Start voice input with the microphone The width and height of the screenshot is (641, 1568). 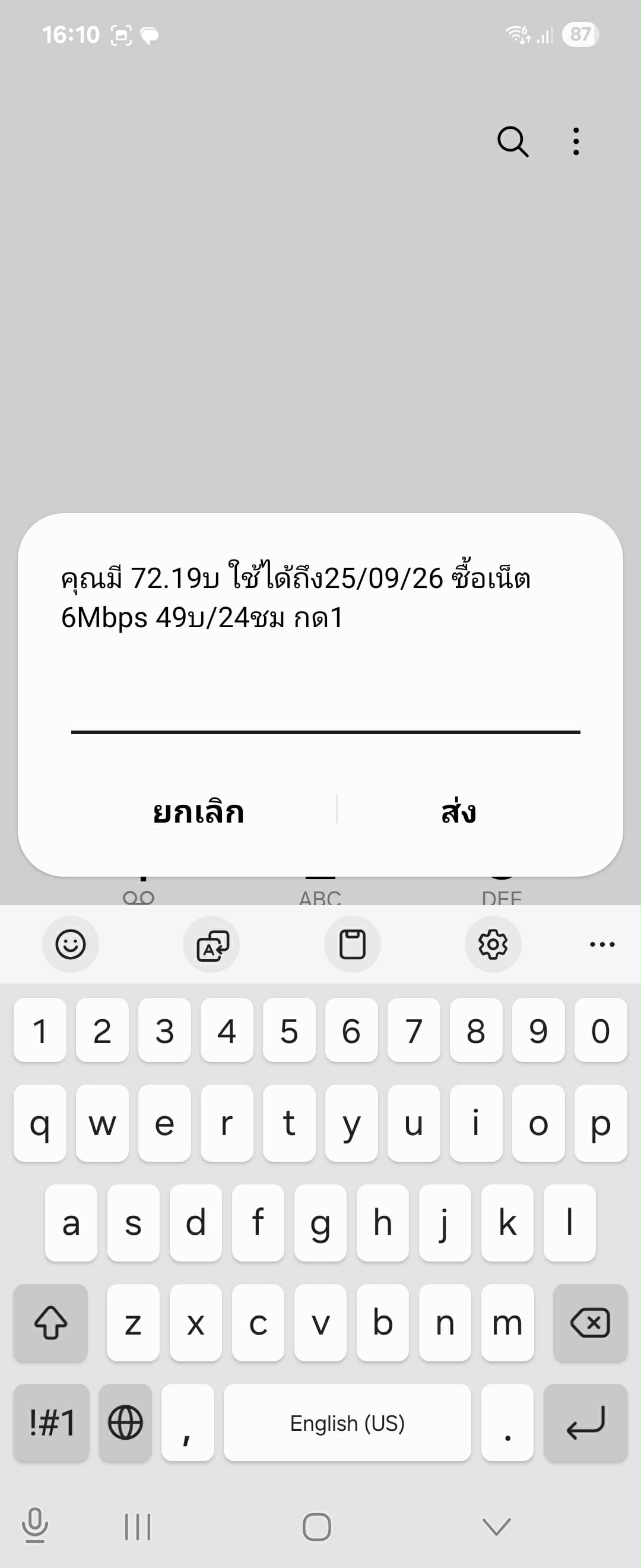(x=34, y=1526)
